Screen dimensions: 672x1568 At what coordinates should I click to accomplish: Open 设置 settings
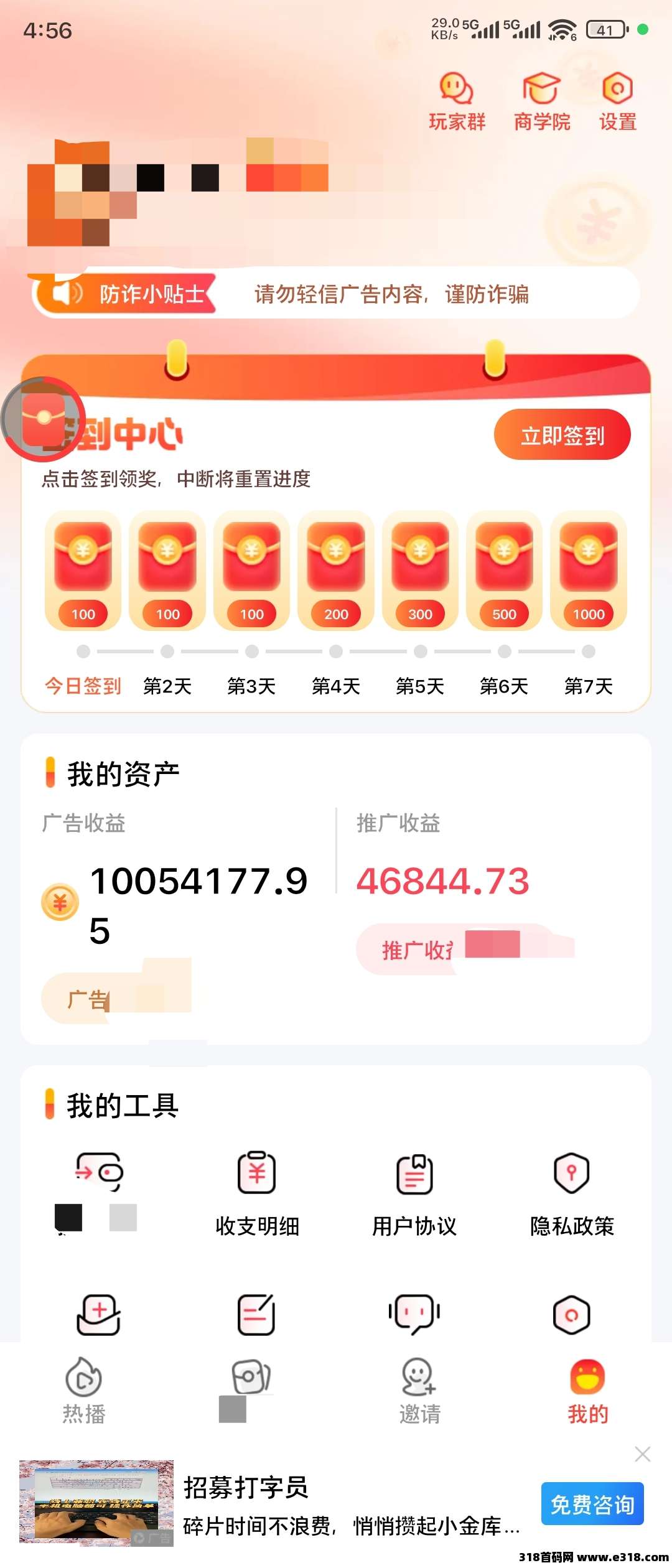click(x=617, y=101)
